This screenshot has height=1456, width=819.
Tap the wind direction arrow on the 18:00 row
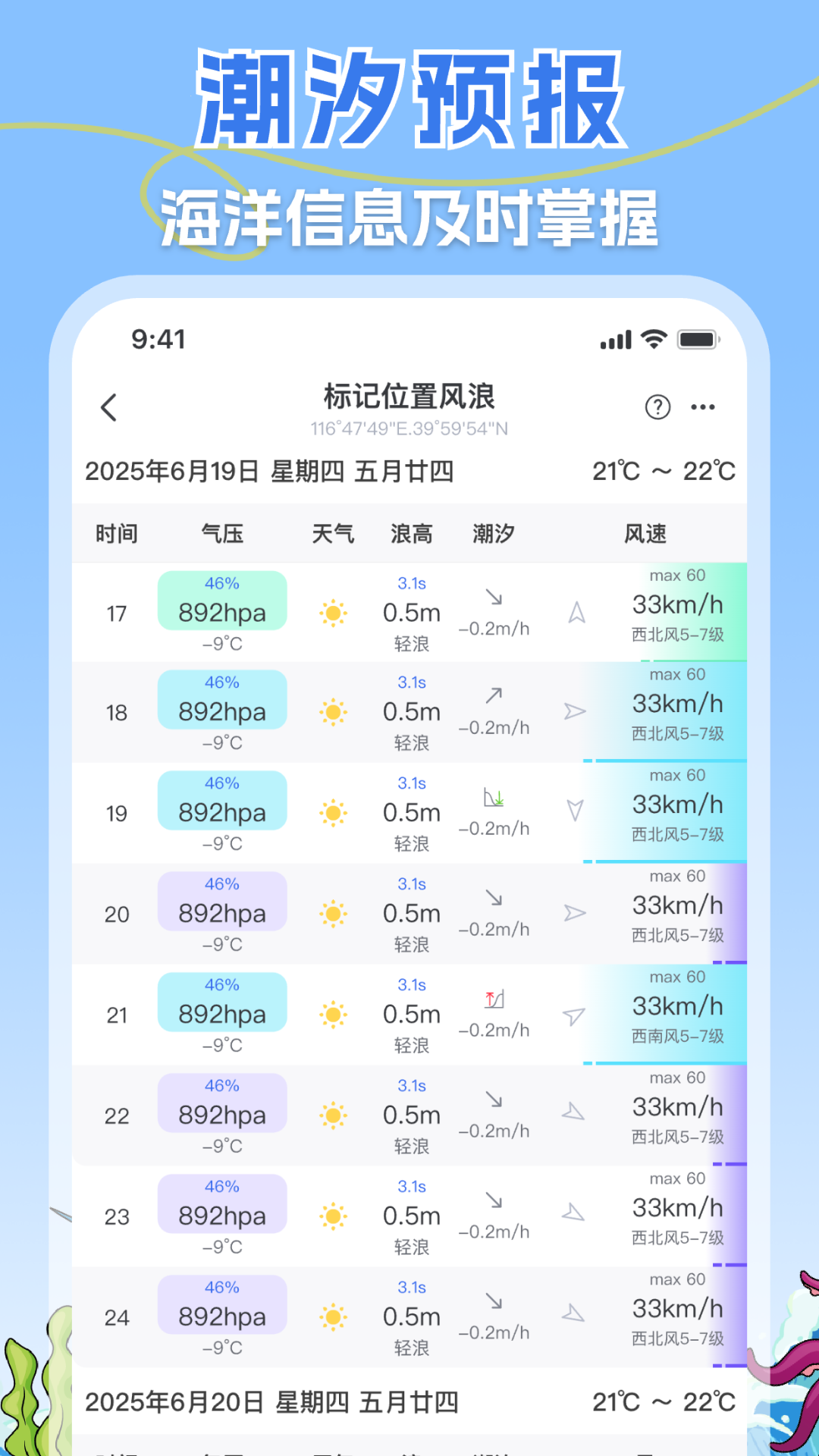[575, 711]
